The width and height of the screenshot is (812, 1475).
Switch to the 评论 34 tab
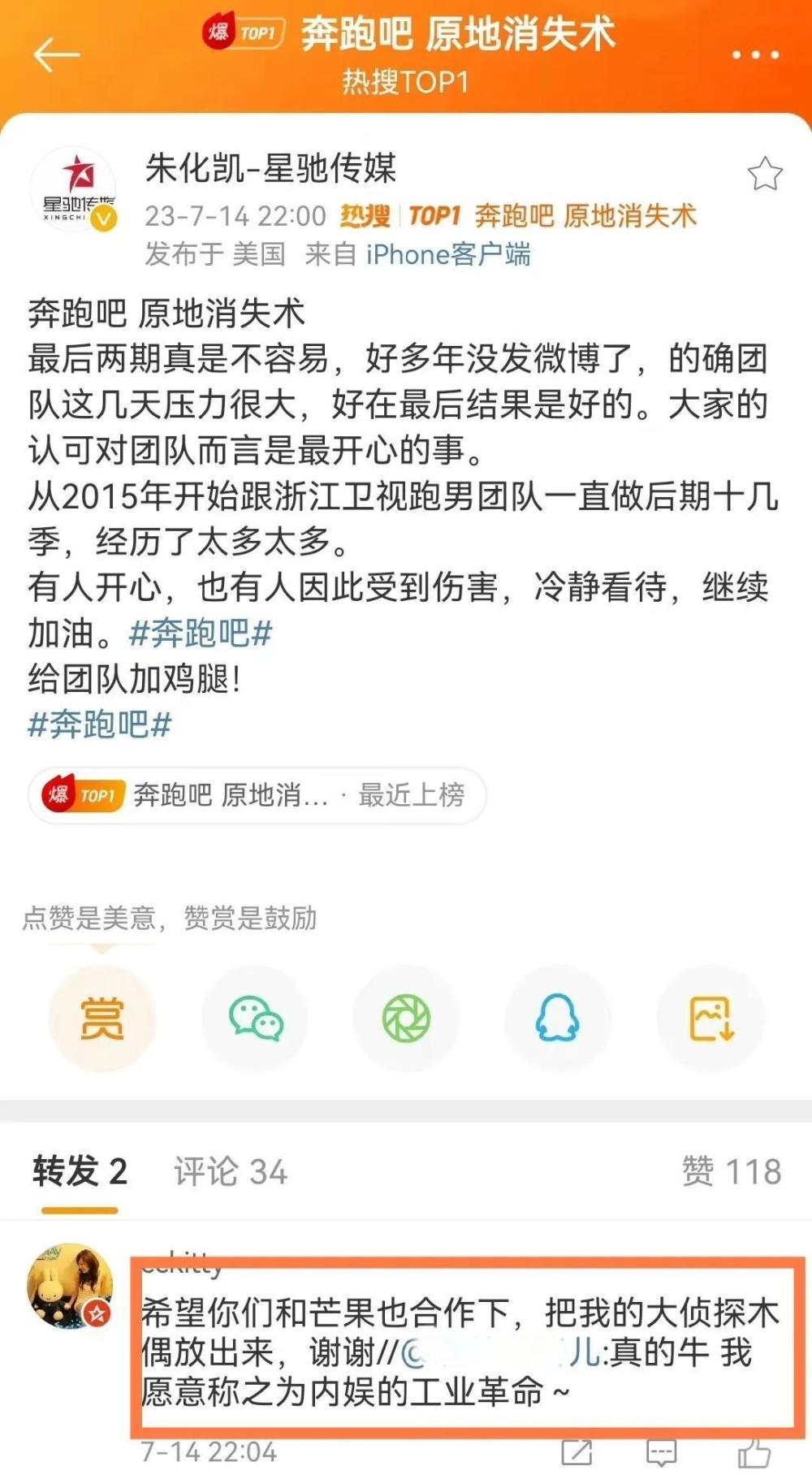[231, 1171]
